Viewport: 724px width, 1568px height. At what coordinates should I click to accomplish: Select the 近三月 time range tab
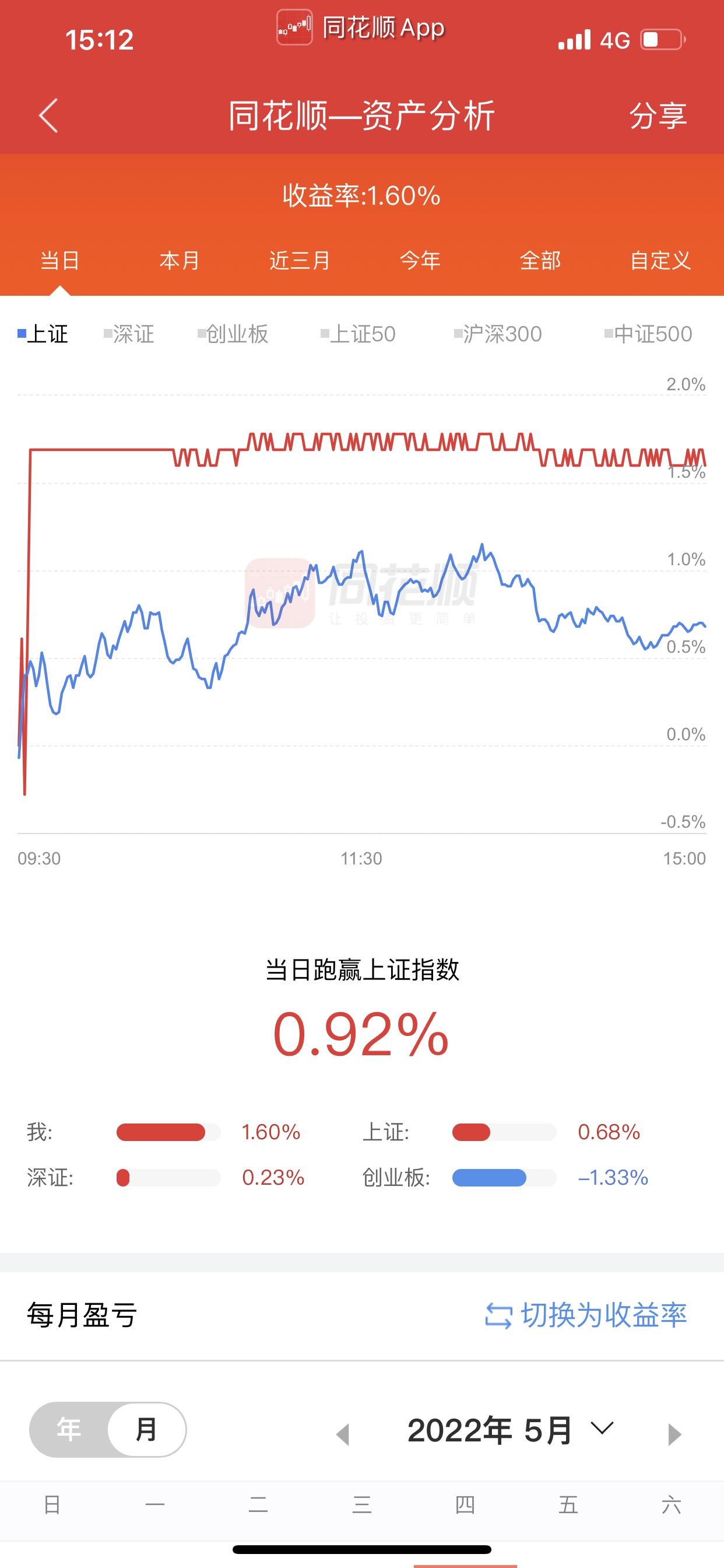pyautogui.click(x=300, y=261)
